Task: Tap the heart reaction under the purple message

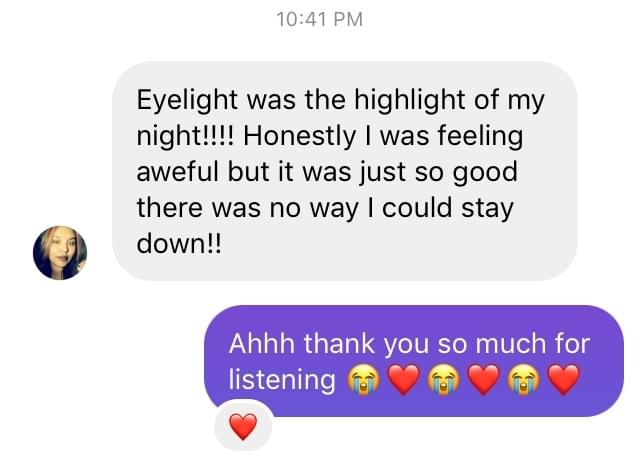Action: pyautogui.click(x=243, y=427)
